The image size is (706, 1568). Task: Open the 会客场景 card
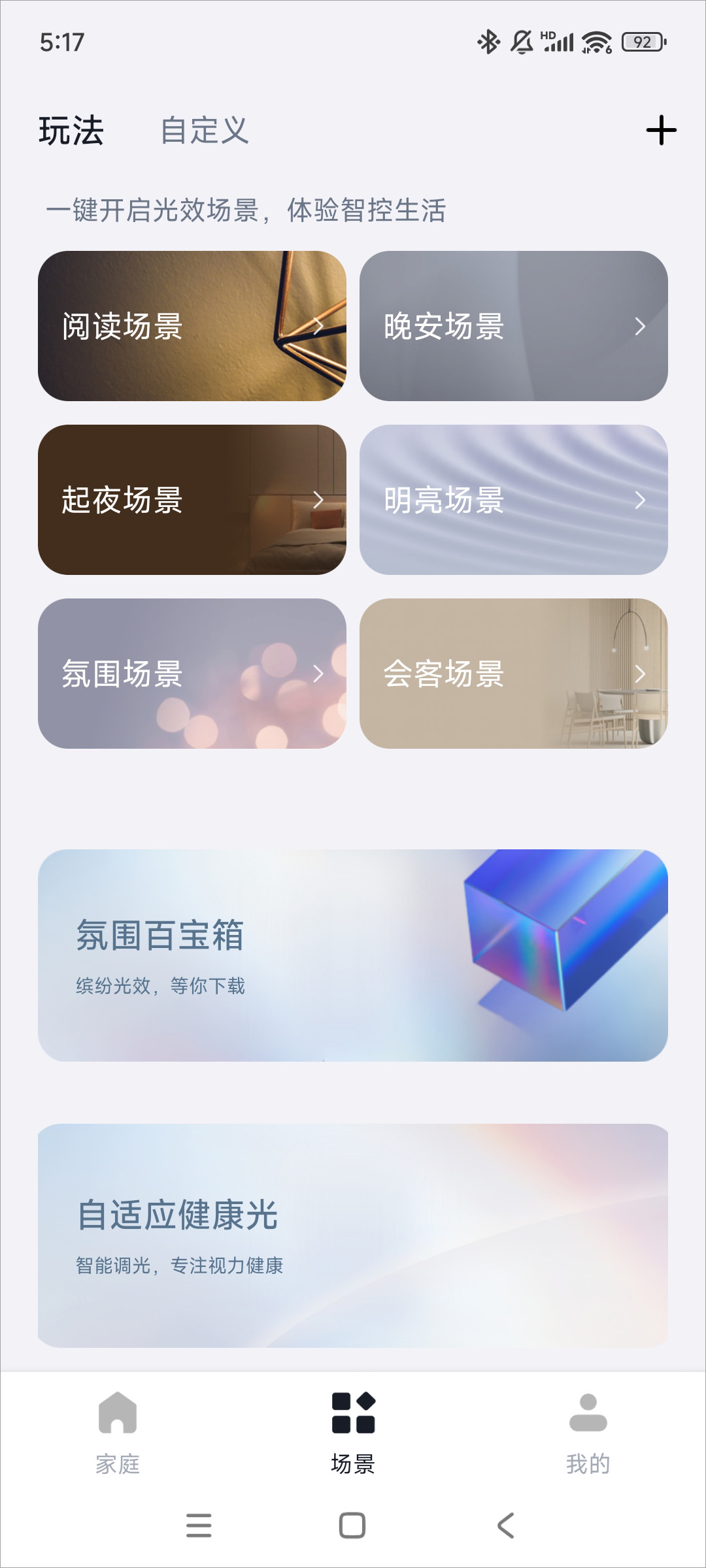pyautogui.click(x=513, y=674)
